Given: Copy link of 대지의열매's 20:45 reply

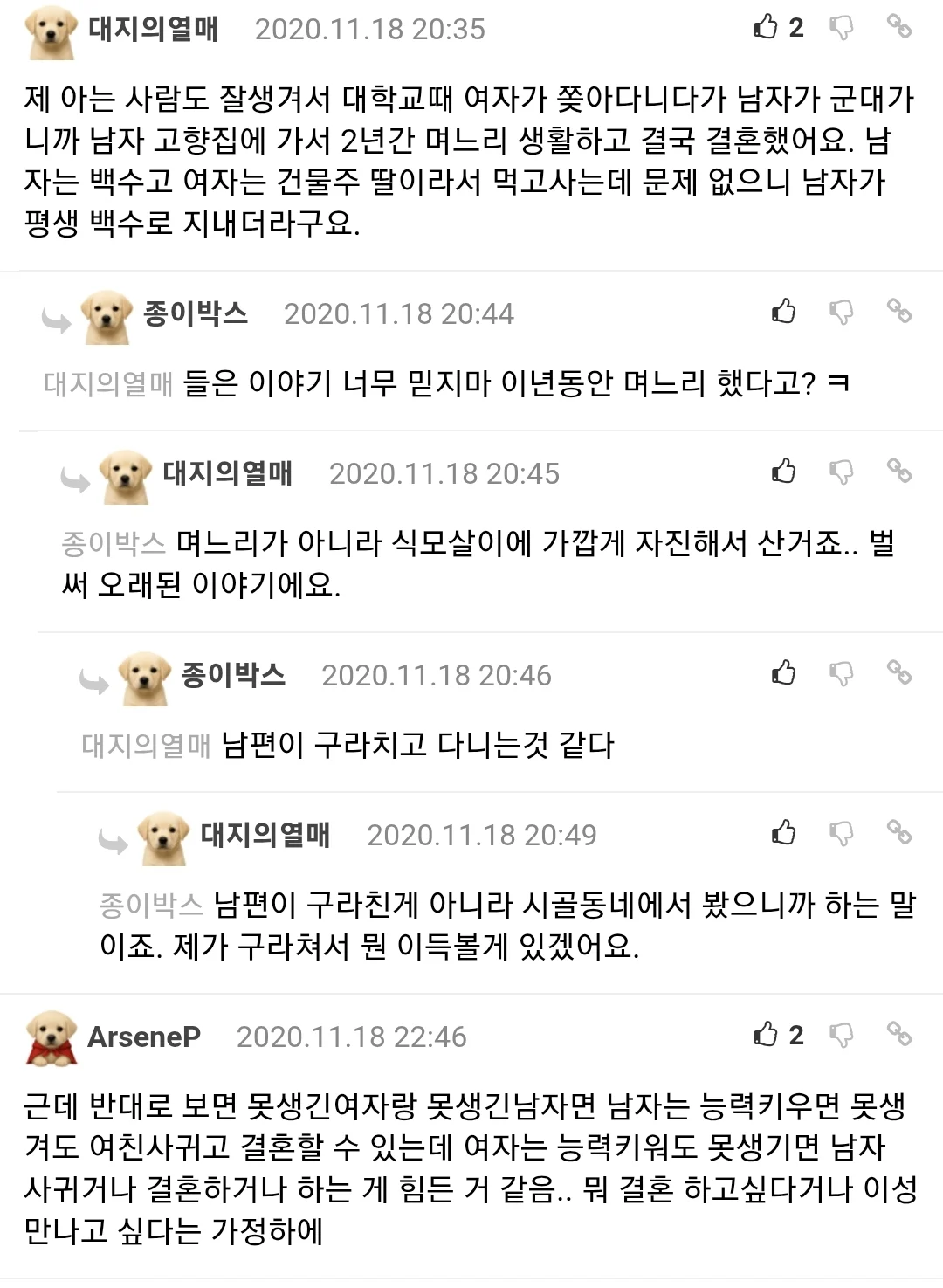Looking at the screenshot, I should 899,472.
